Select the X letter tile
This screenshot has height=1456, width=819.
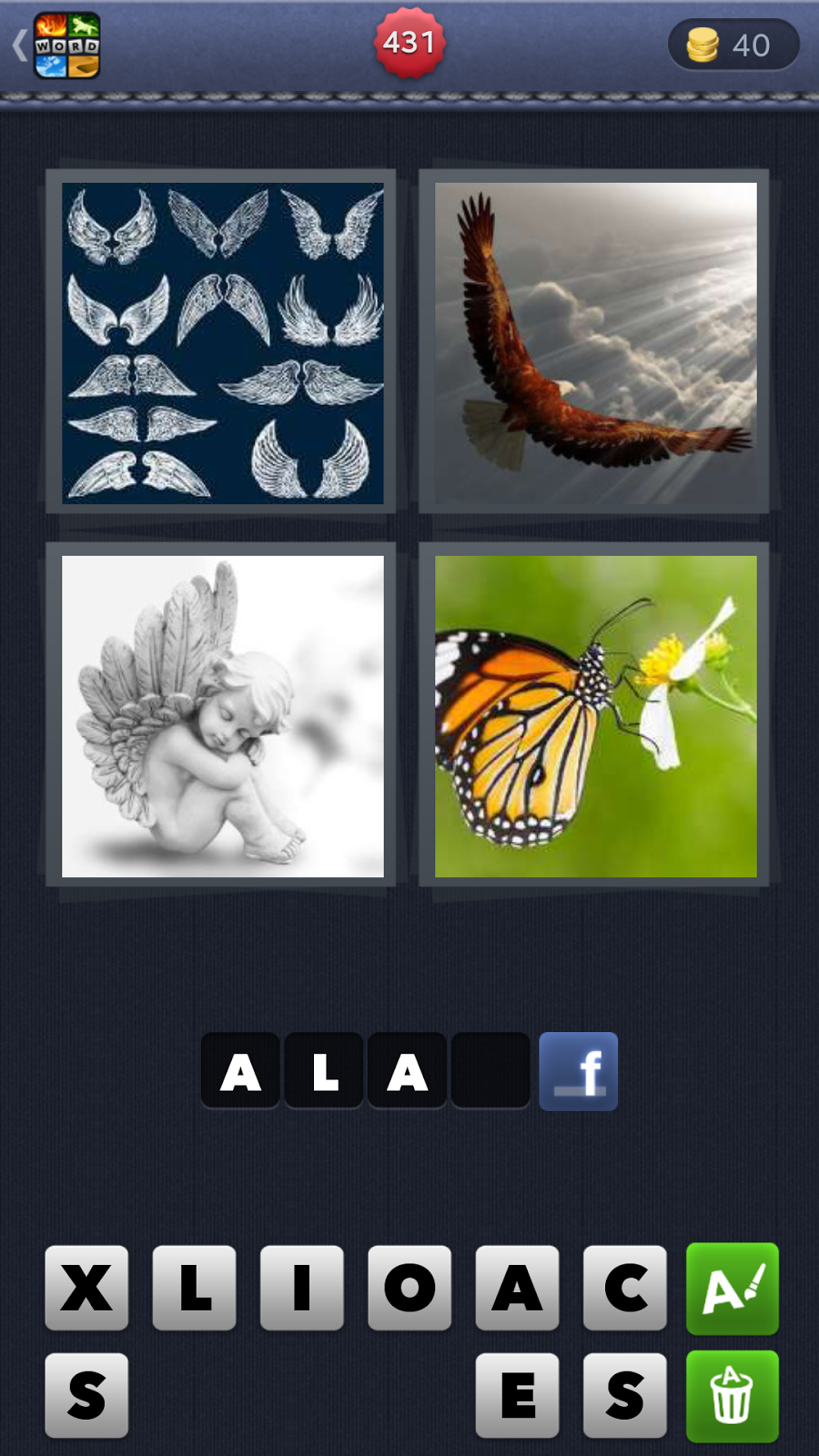(86, 1288)
